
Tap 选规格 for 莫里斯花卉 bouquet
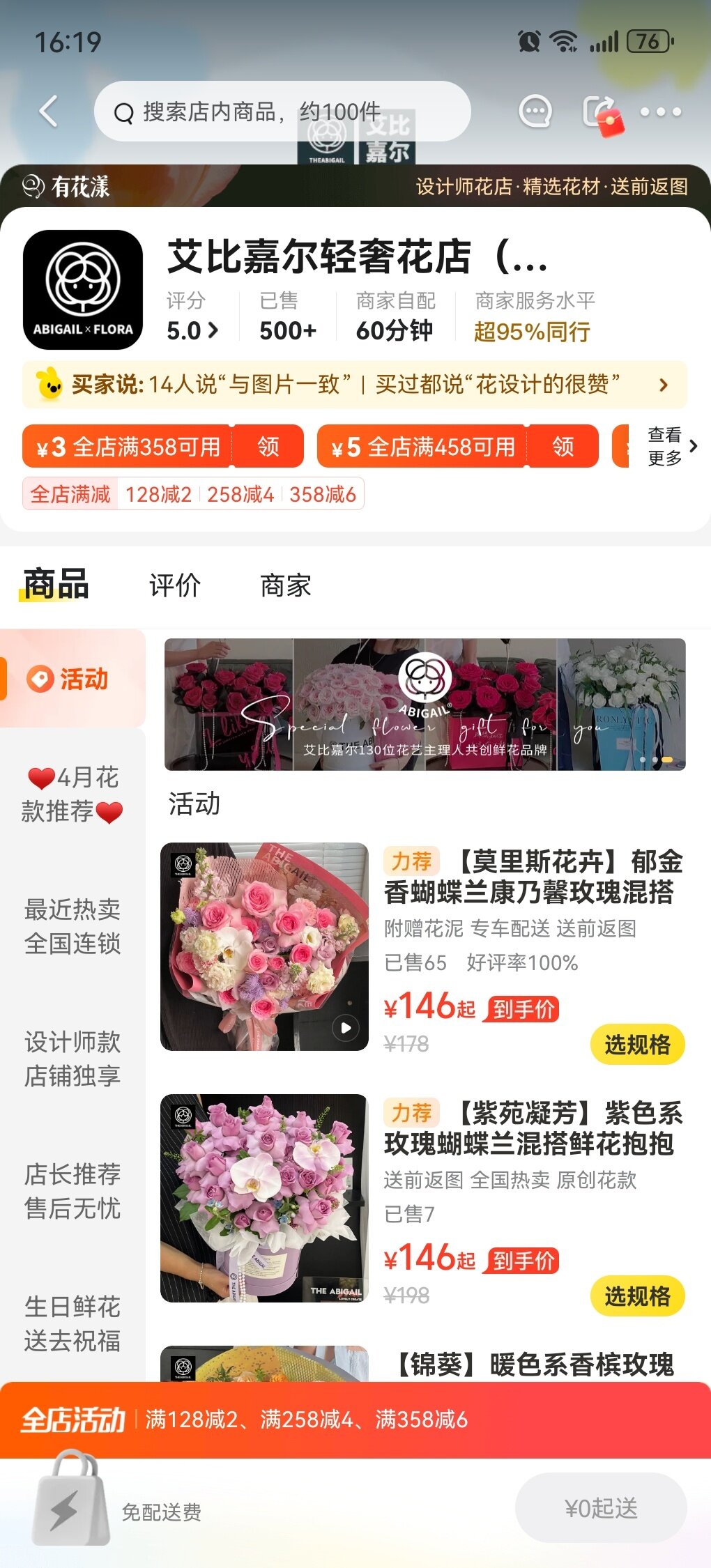coord(637,1045)
